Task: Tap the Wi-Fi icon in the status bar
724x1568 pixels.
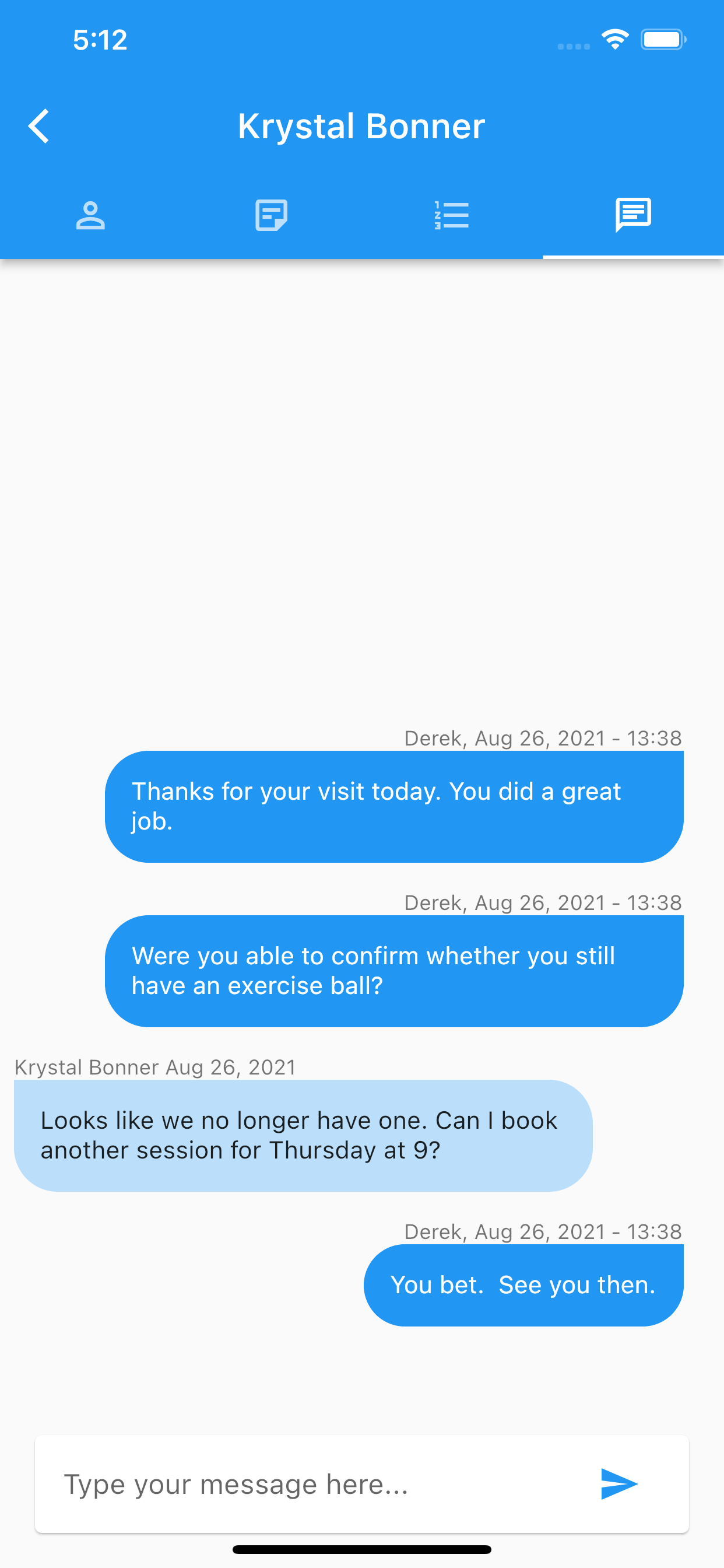Action: coord(615,38)
